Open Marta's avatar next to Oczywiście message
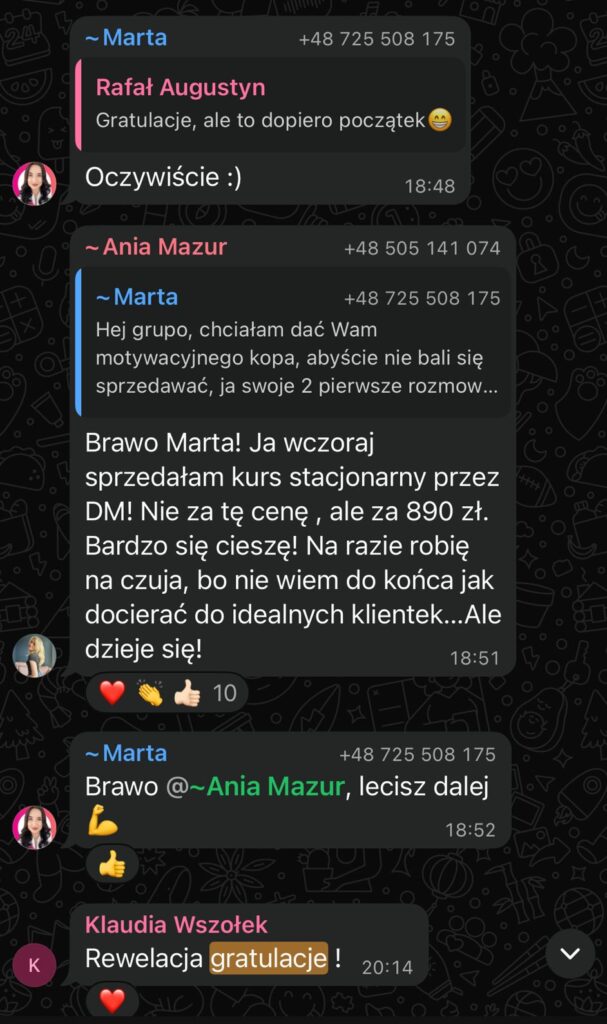607x1024 pixels. 34,183
